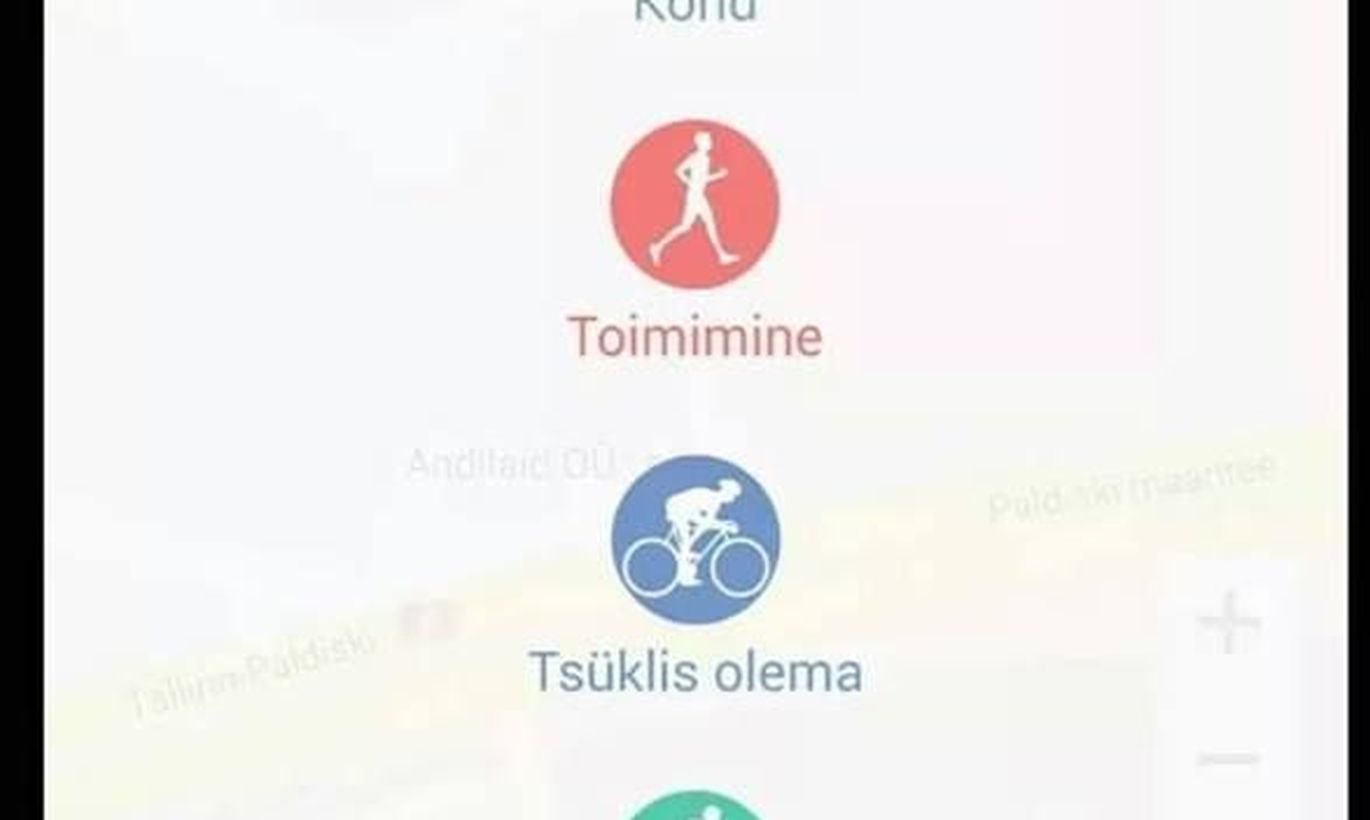Pick the Kõnd activity option
1370x820 pixels.
(x=695, y=10)
